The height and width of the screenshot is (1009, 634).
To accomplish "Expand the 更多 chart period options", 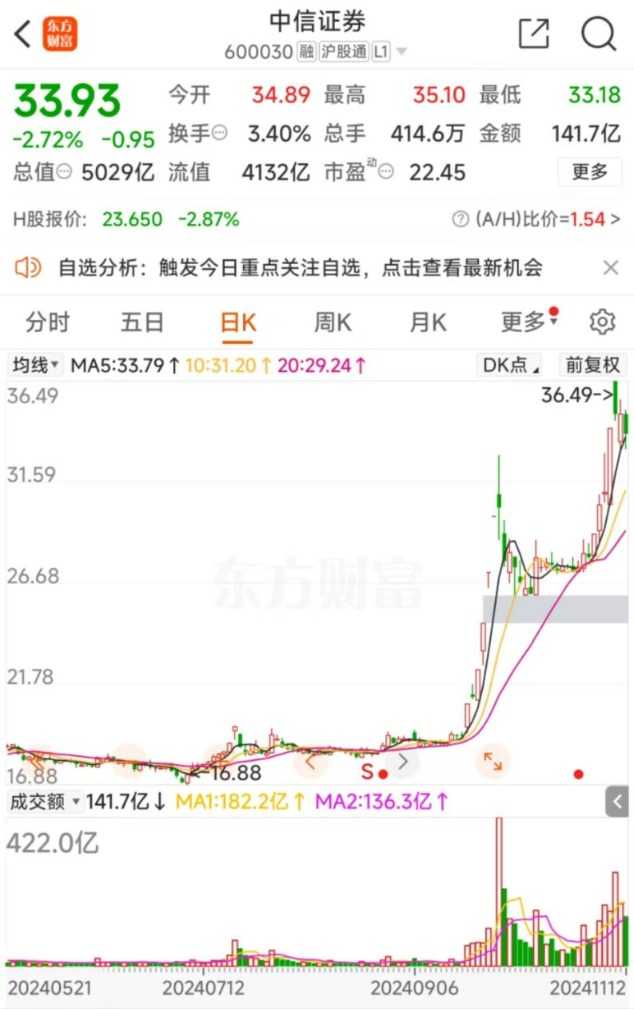I will tap(526, 322).
